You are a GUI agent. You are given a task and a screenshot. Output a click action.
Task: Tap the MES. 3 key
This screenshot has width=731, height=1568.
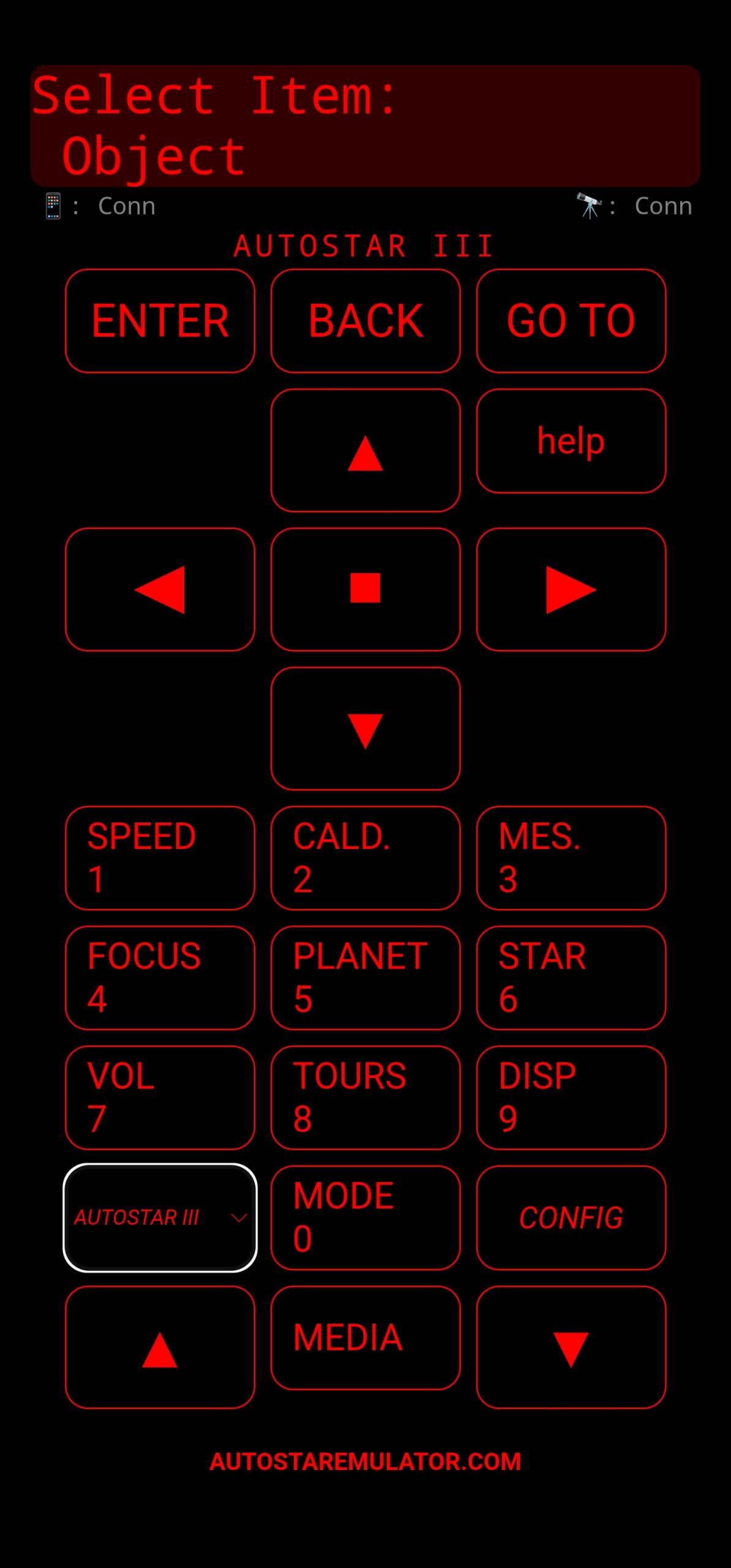click(571, 858)
